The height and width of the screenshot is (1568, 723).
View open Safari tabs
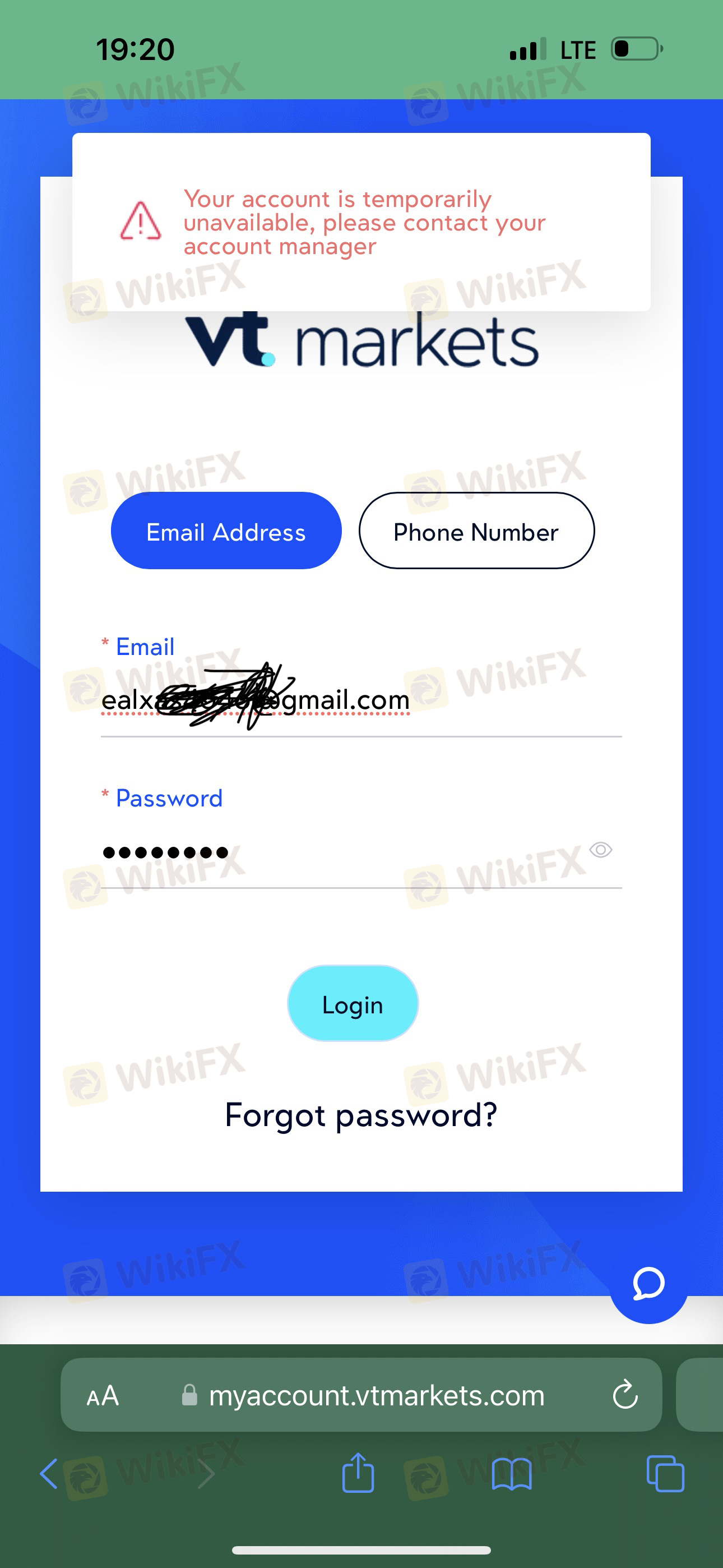pyautogui.click(x=665, y=1474)
